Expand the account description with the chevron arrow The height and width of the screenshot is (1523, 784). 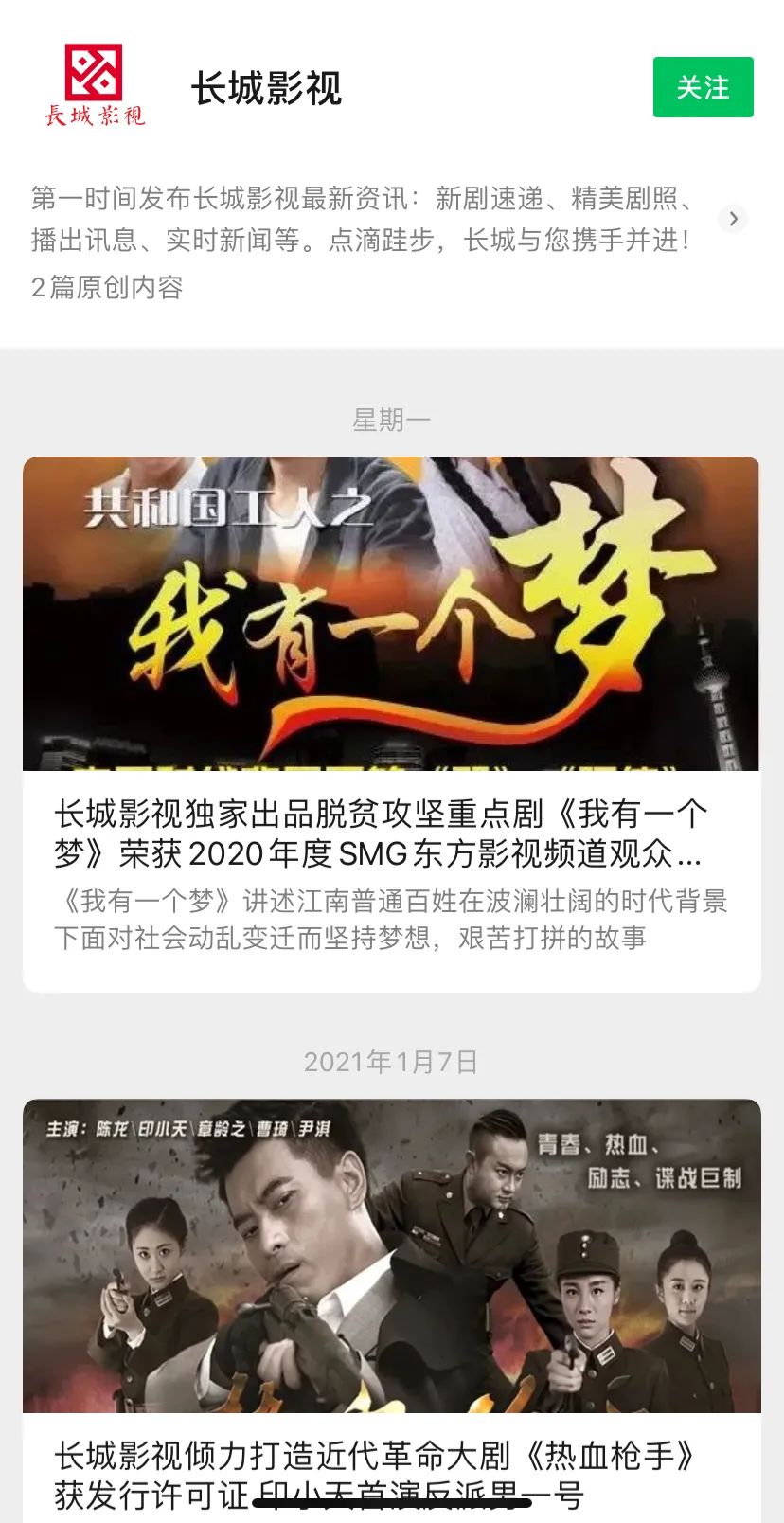click(732, 220)
